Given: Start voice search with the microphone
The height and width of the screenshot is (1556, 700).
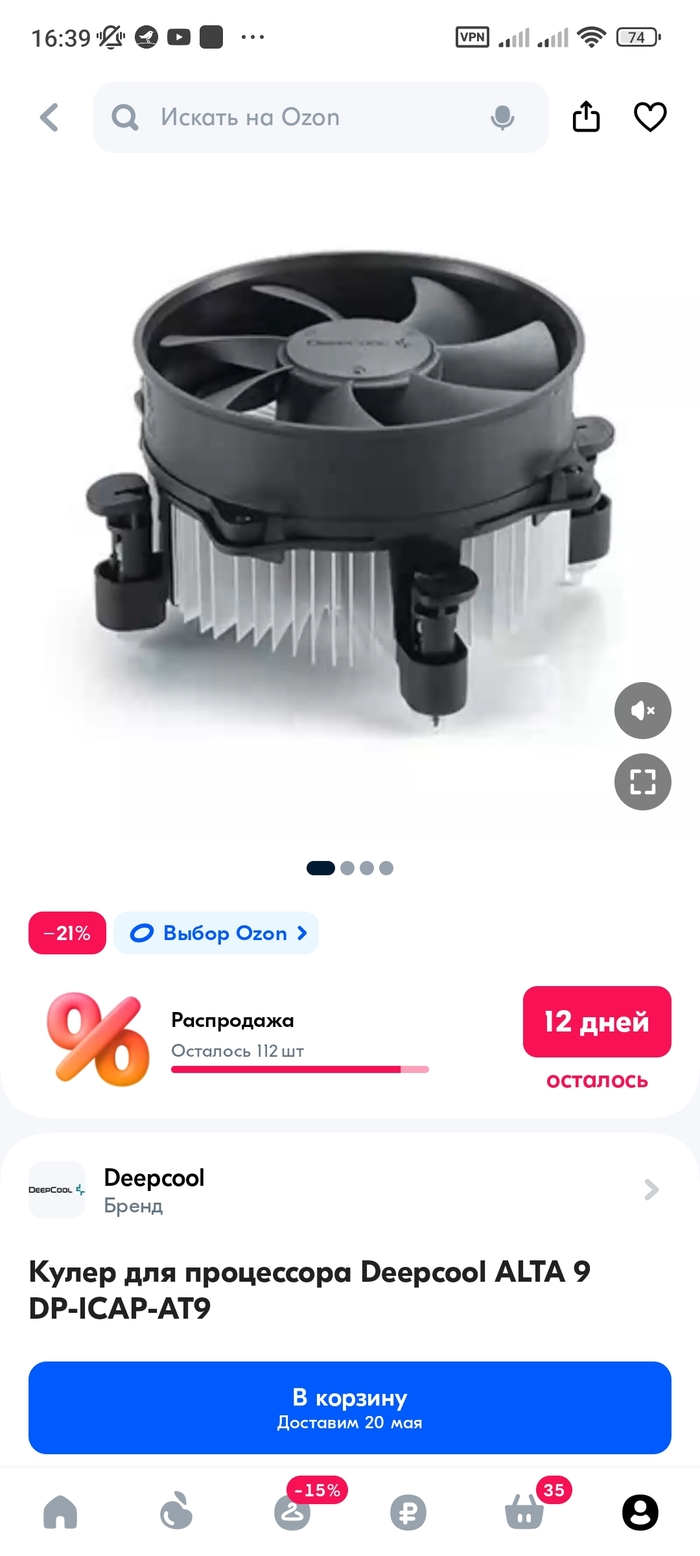Looking at the screenshot, I should click(502, 118).
